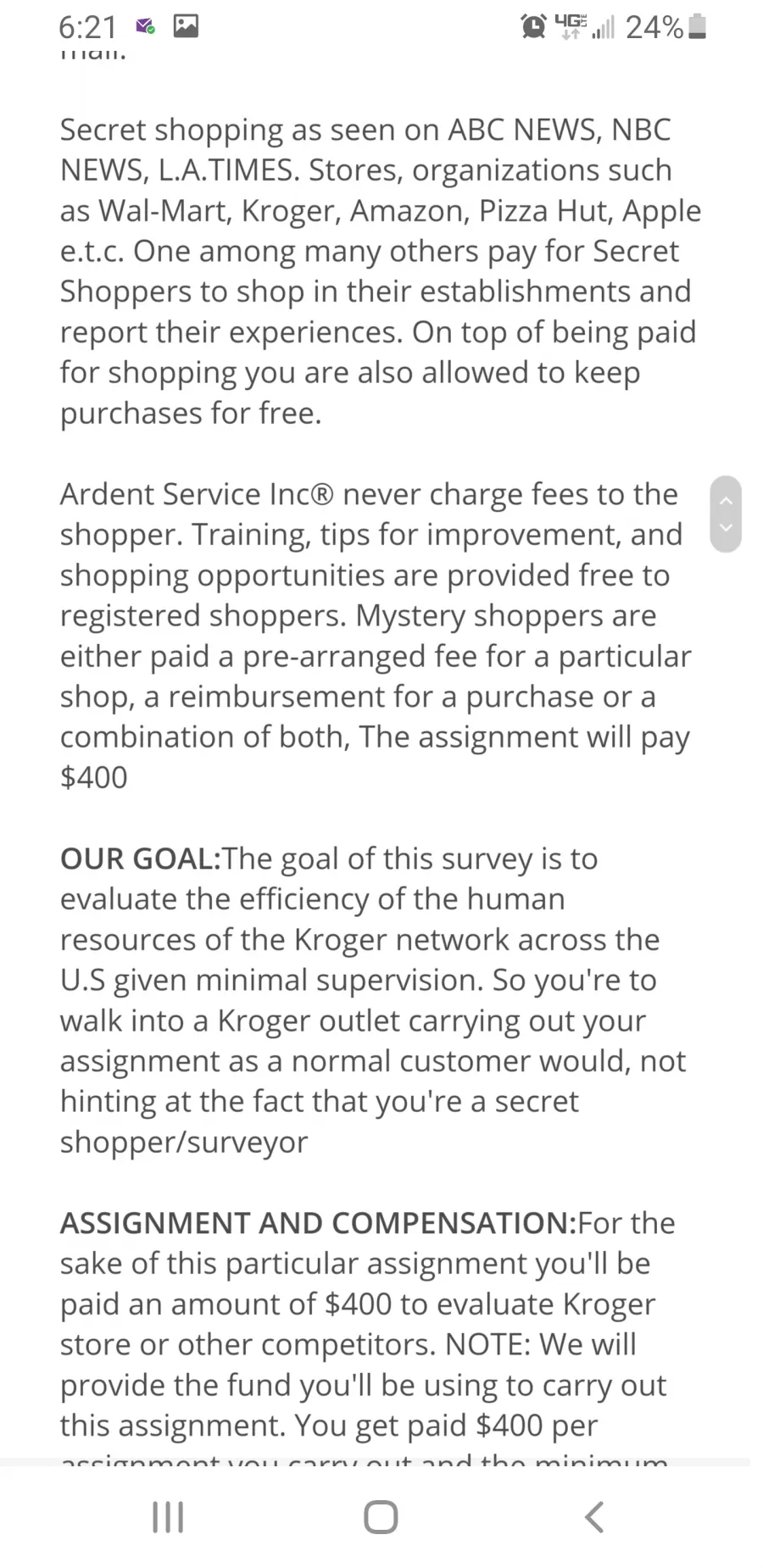The image size is (763, 1568).
Task: Tap the up arrow on the scroll handle
Action: (x=726, y=501)
